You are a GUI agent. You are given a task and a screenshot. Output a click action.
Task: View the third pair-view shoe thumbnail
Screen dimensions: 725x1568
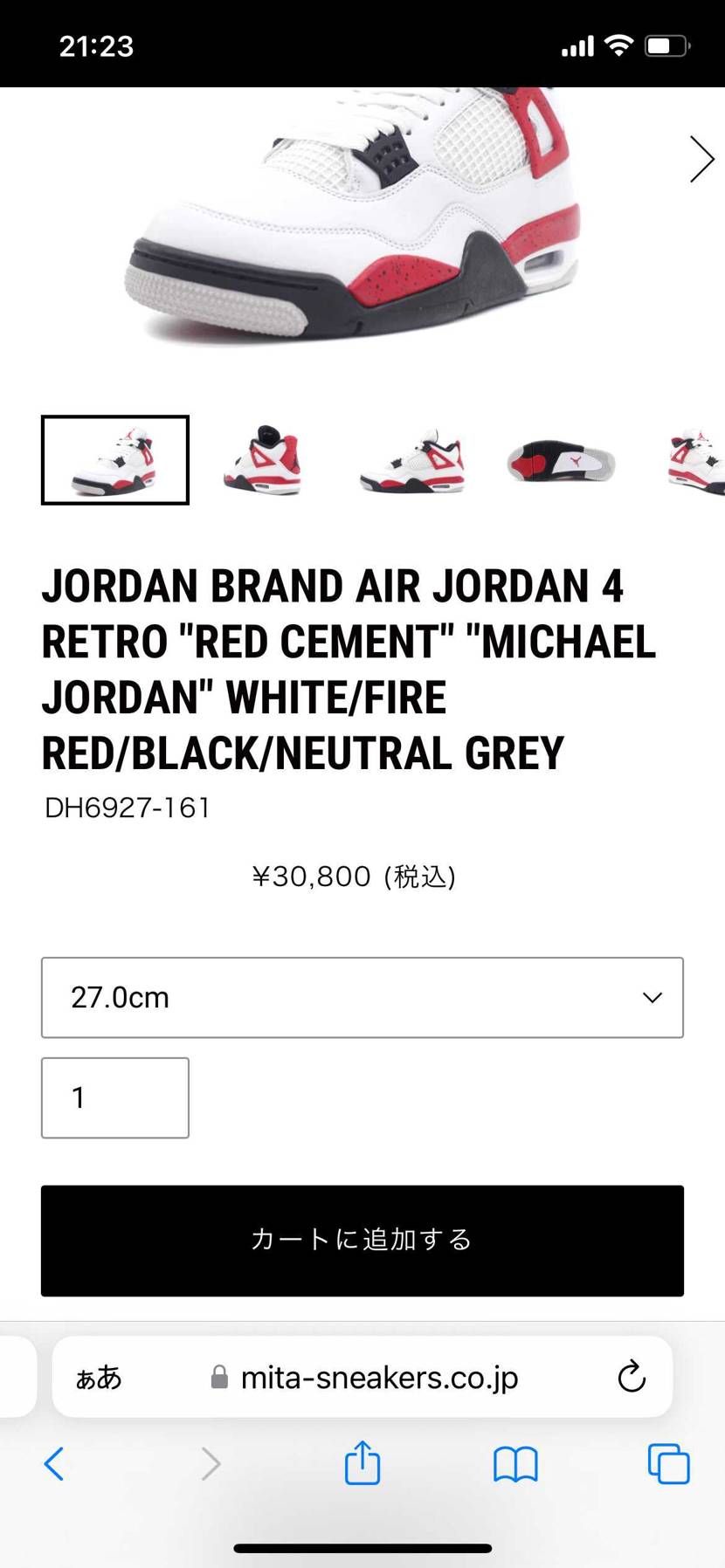(411, 460)
